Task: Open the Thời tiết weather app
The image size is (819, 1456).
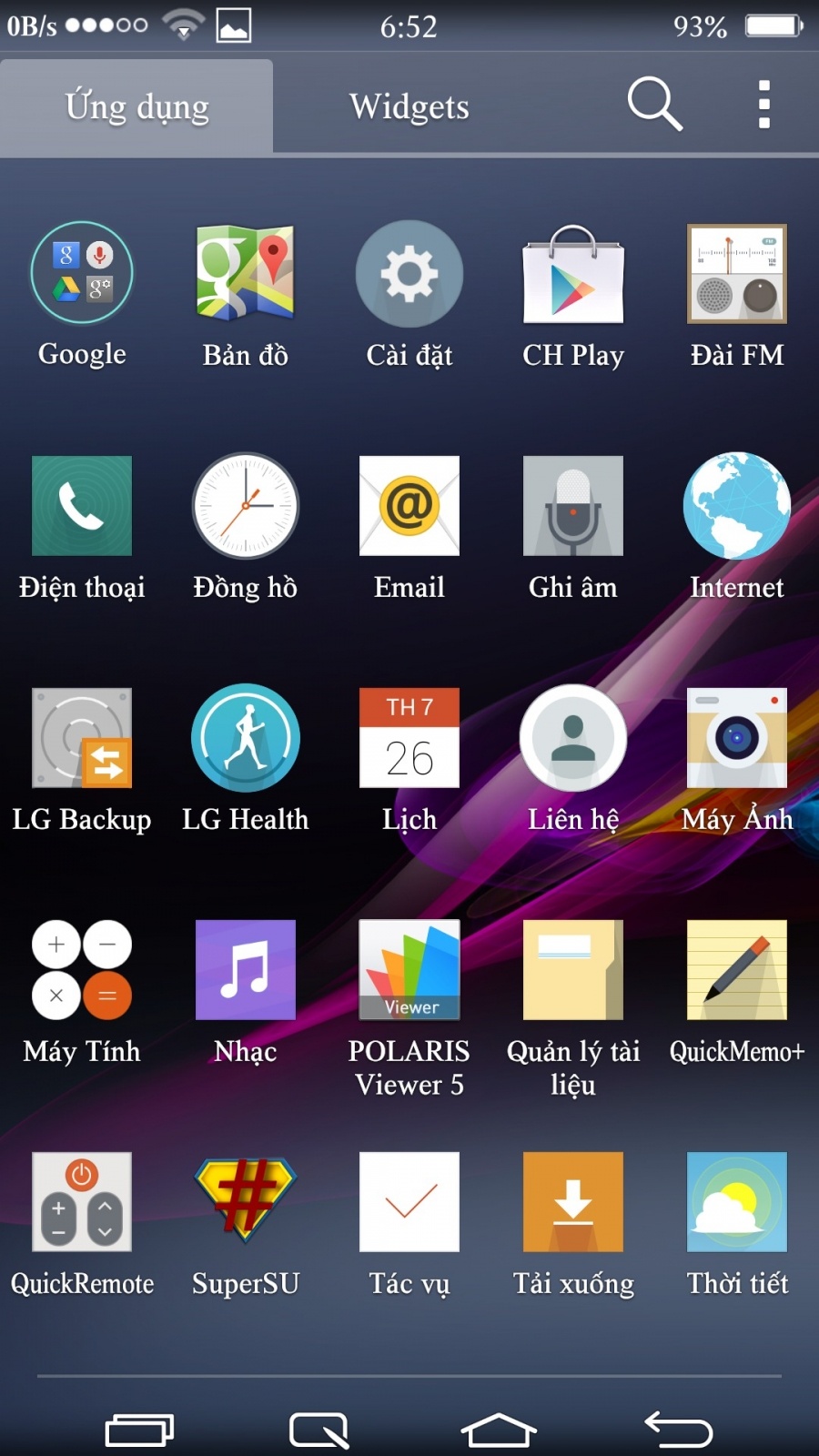Action: [737, 1201]
